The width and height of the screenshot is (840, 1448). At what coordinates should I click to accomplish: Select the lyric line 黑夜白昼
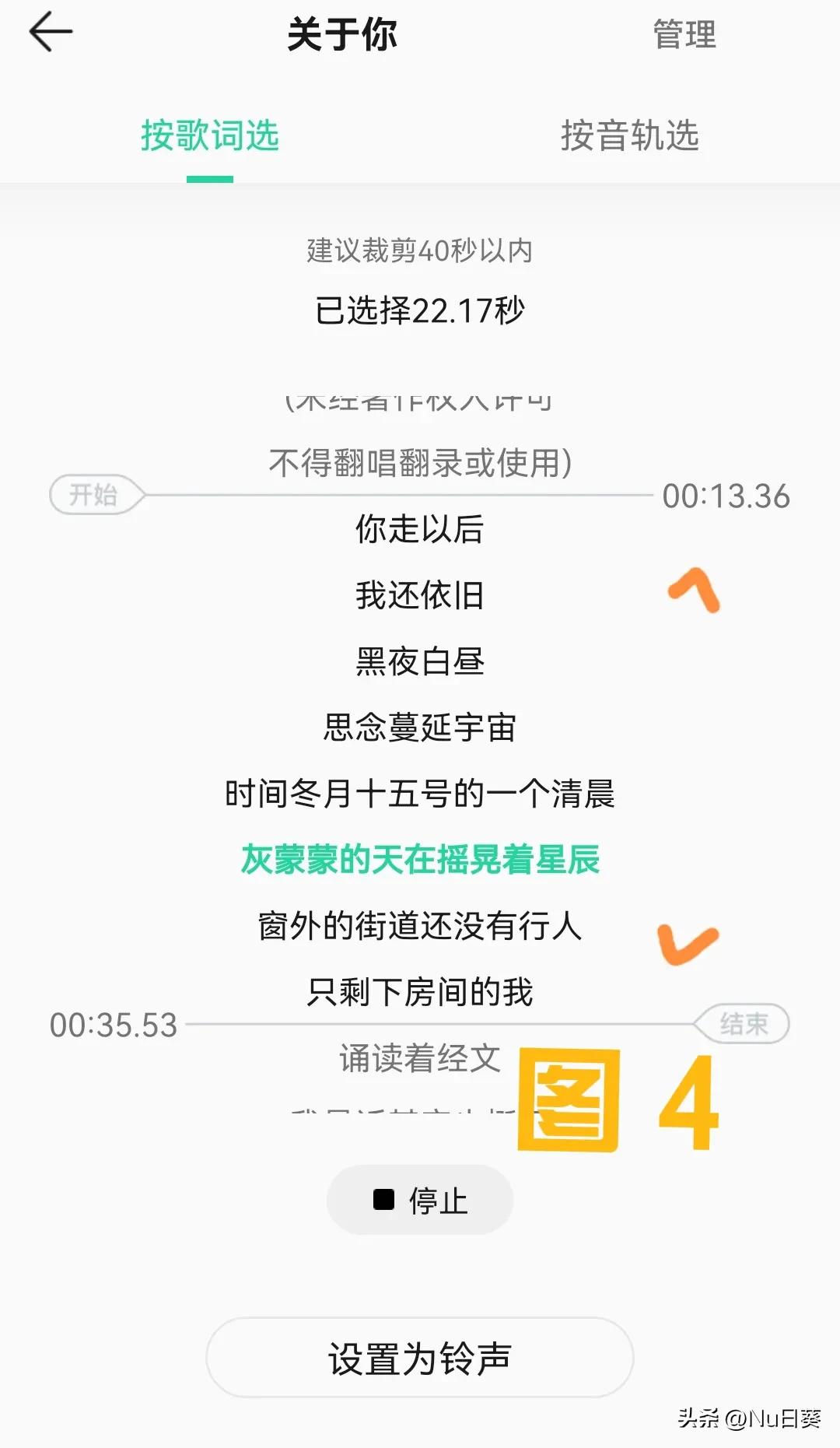click(x=421, y=662)
